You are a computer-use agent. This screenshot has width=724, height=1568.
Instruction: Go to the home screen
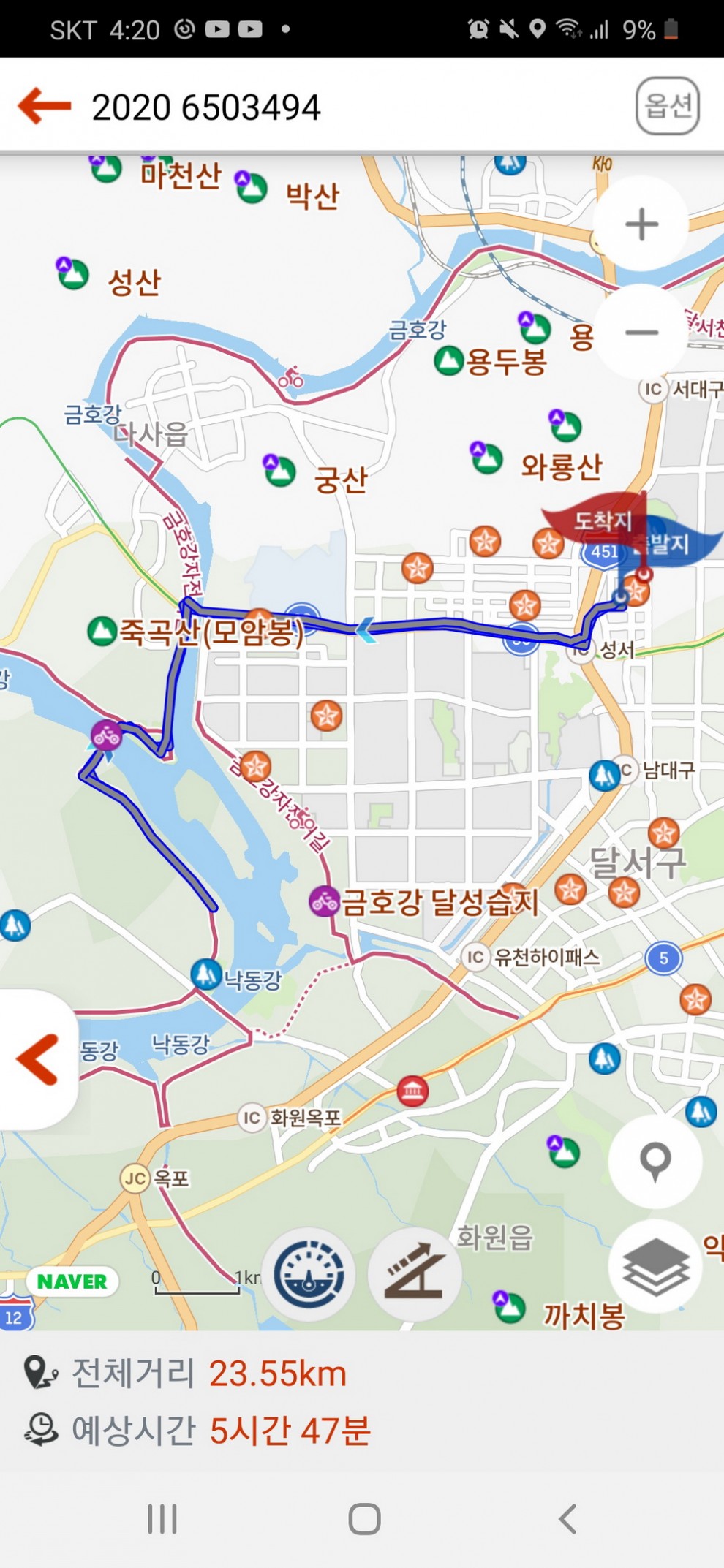364,1518
